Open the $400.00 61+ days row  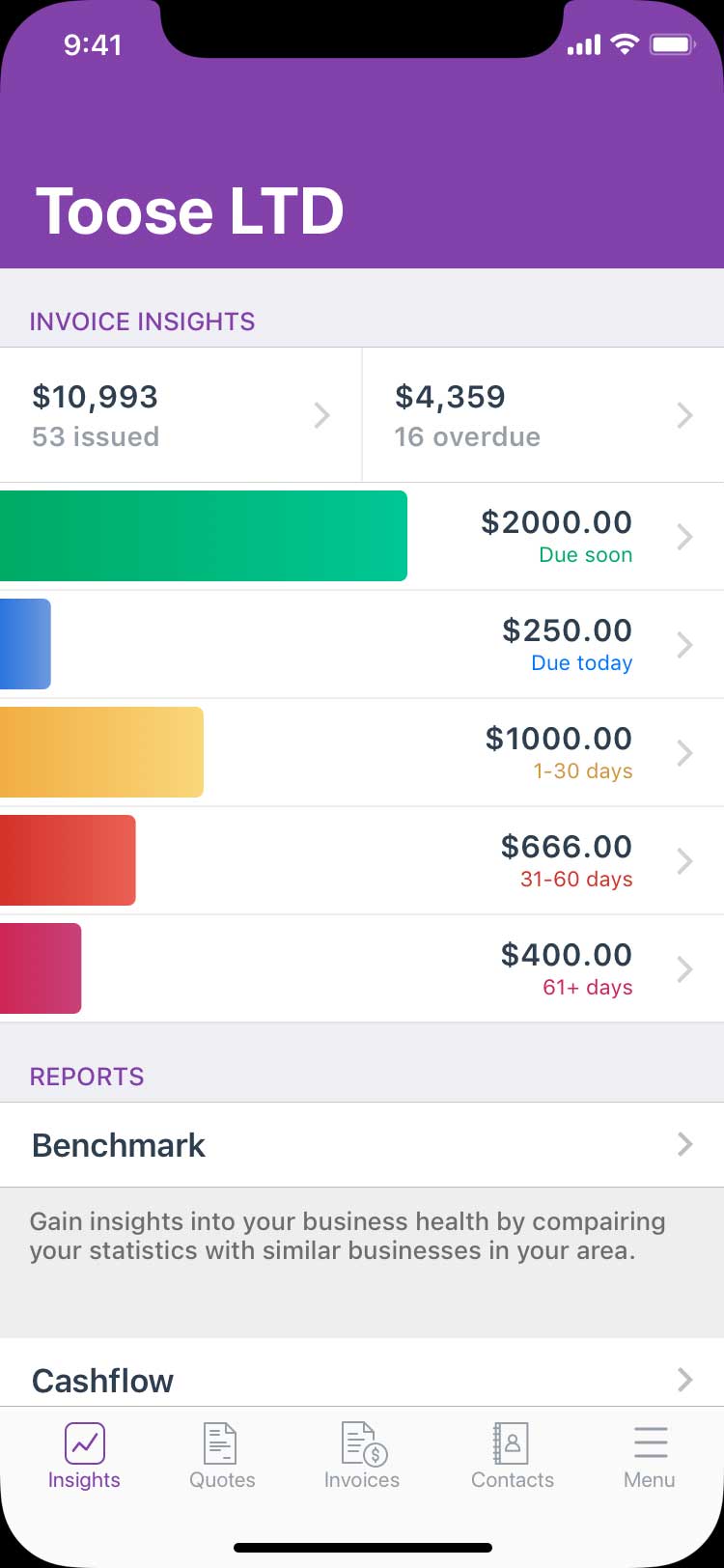click(362, 969)
